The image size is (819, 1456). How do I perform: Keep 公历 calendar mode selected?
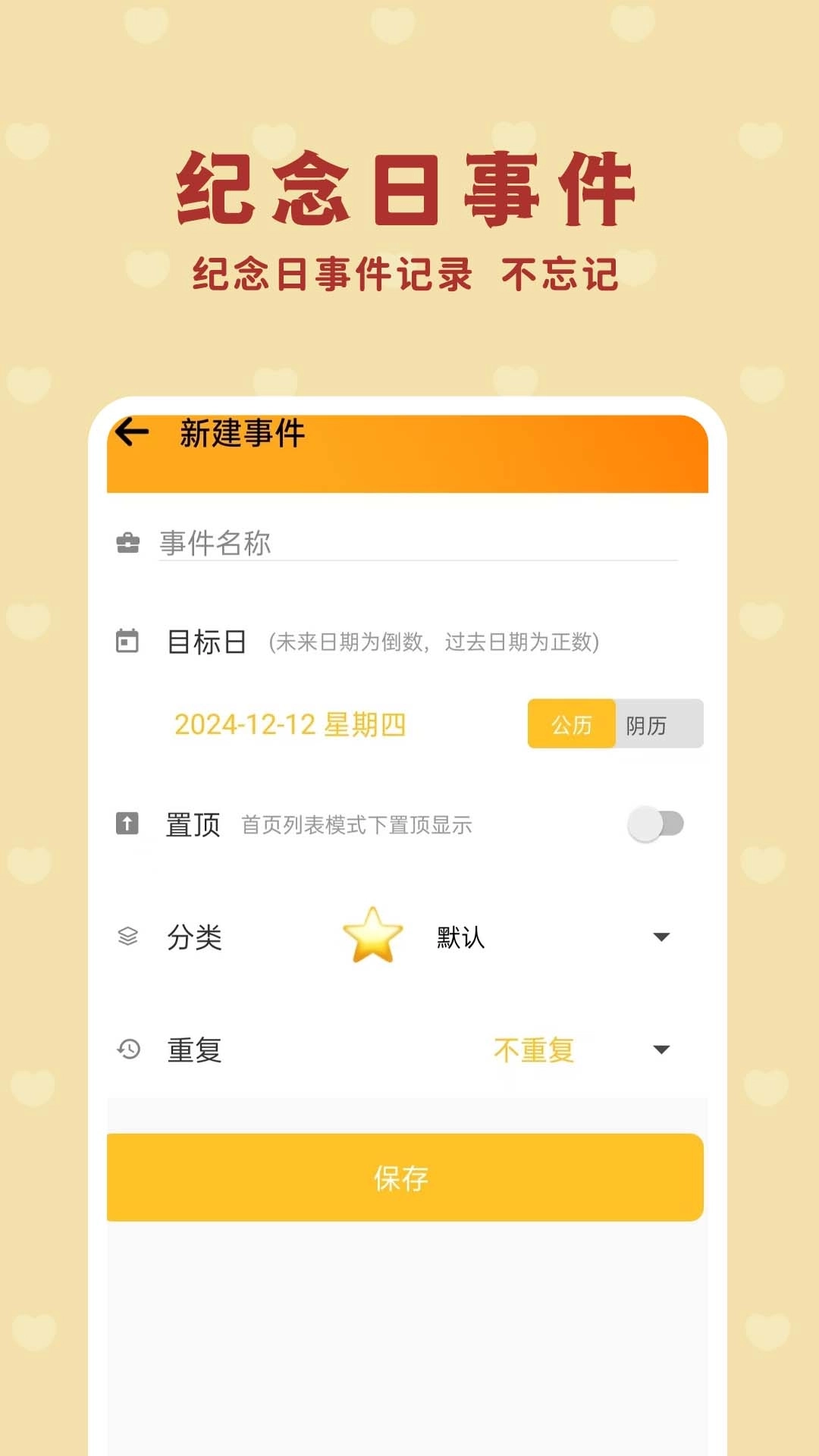(573, 724)
